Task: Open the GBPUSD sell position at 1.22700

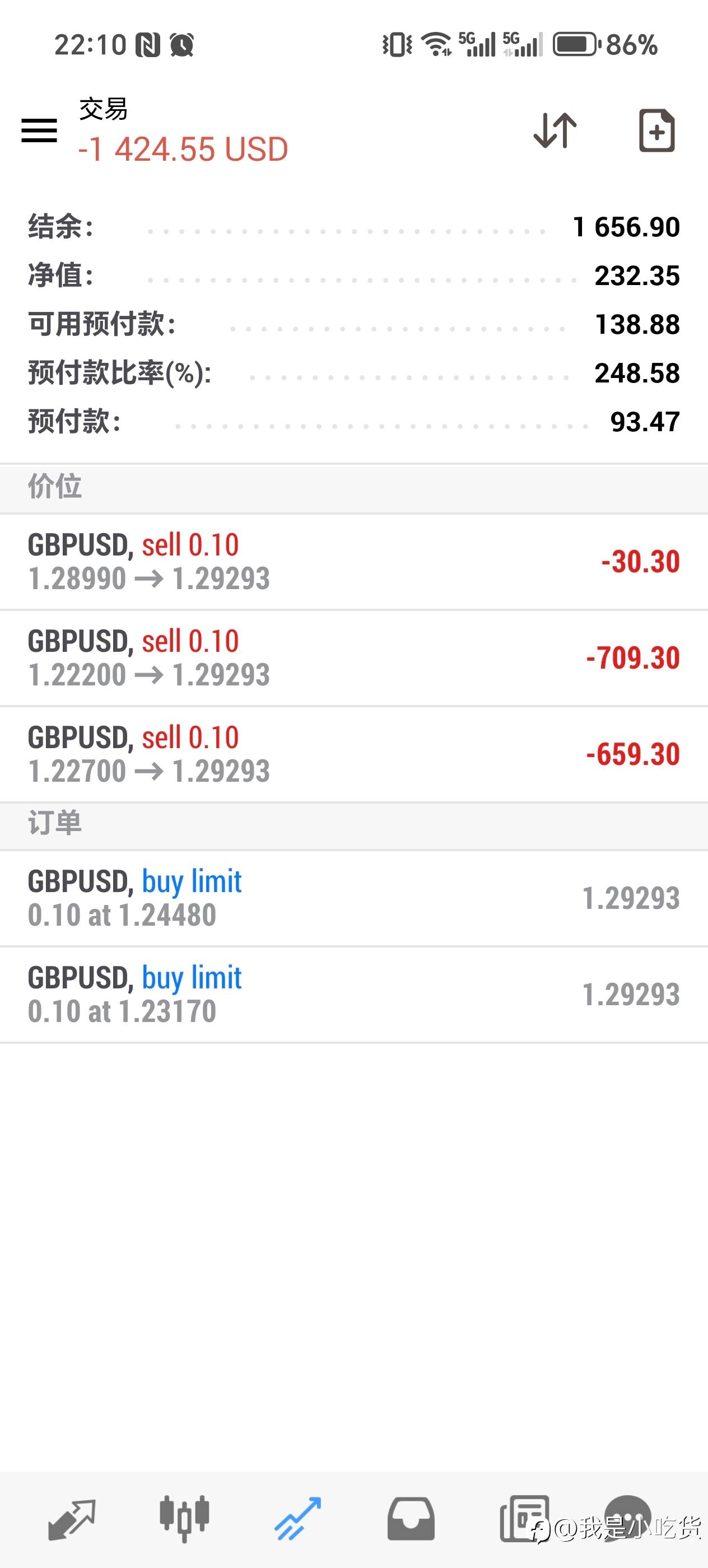Action: coord(353,754)
